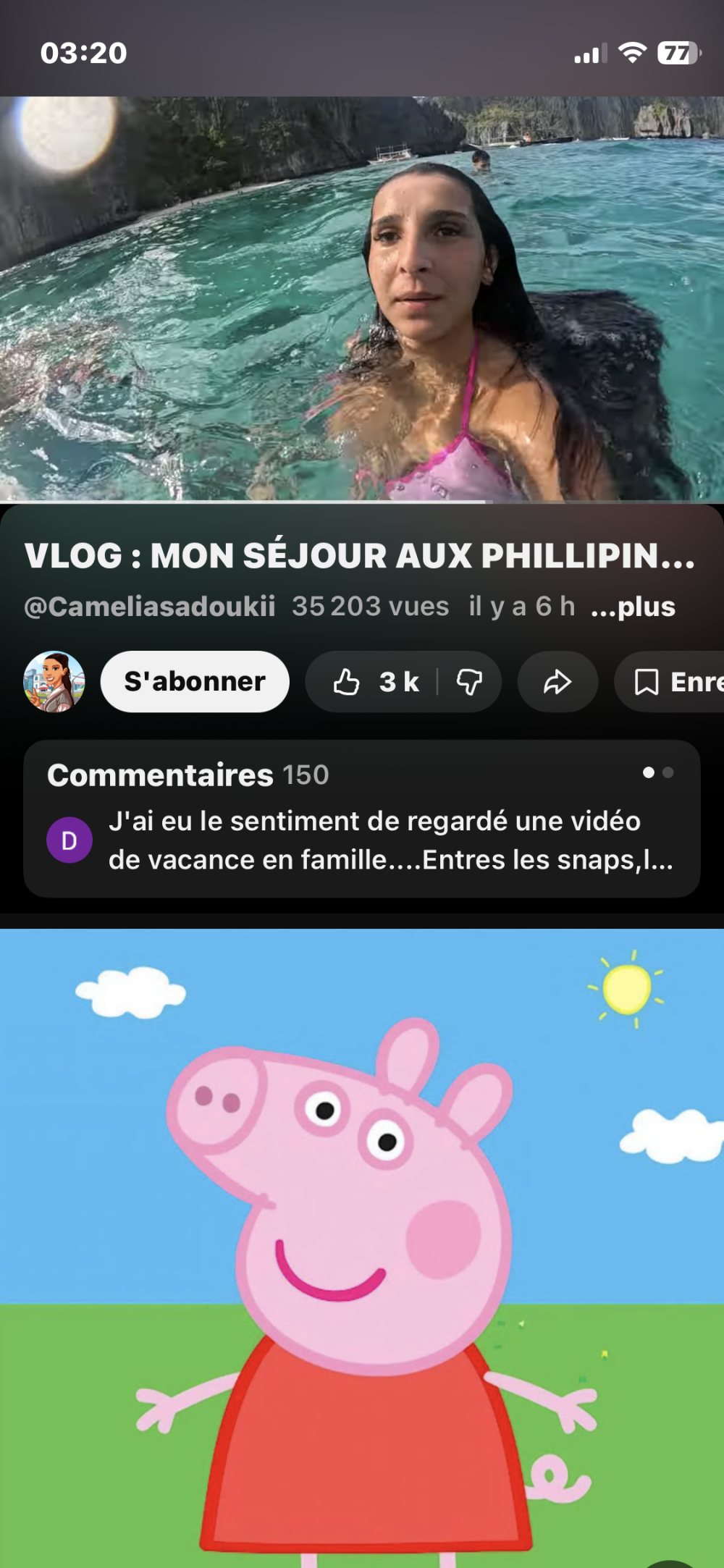Share this video via arrow button
The height and width of the screenshot is (1568, 724).
557,682
